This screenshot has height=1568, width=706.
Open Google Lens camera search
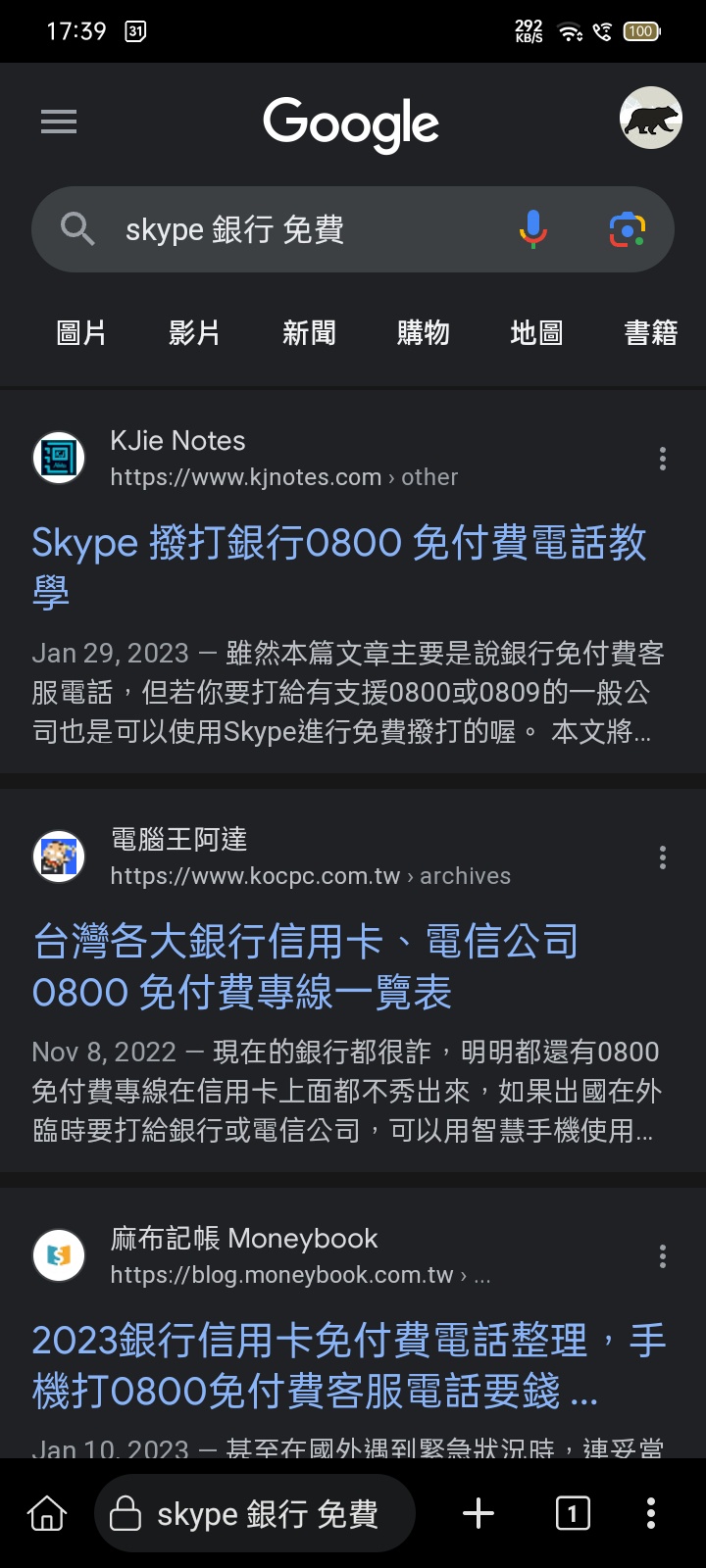tap(628, 229)
